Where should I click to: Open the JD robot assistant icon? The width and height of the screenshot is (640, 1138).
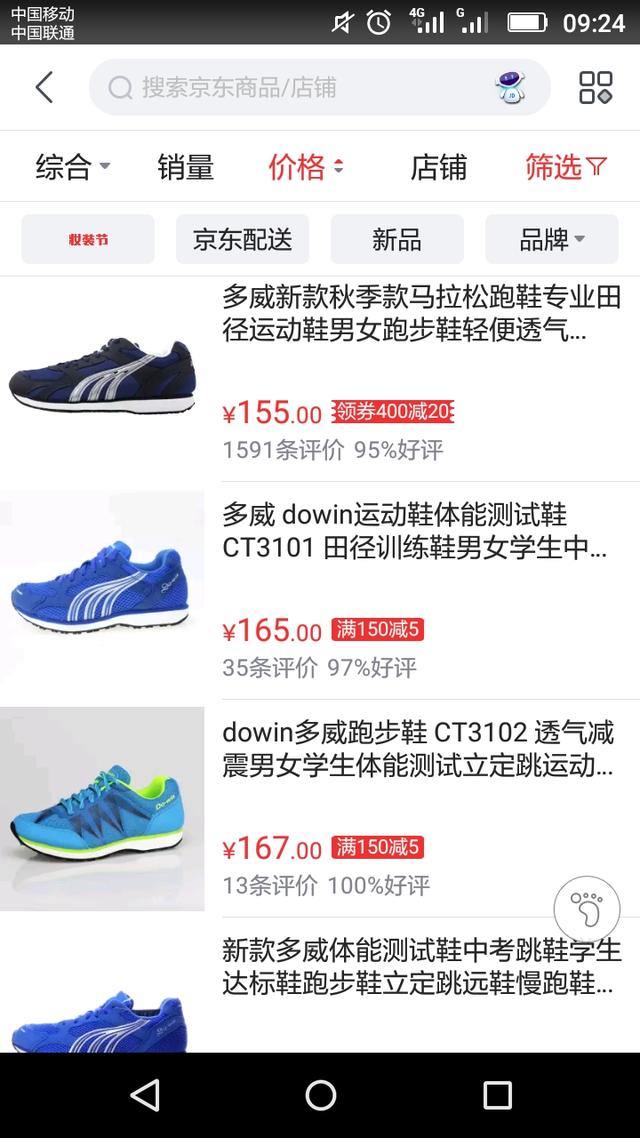tap(511, 88)
